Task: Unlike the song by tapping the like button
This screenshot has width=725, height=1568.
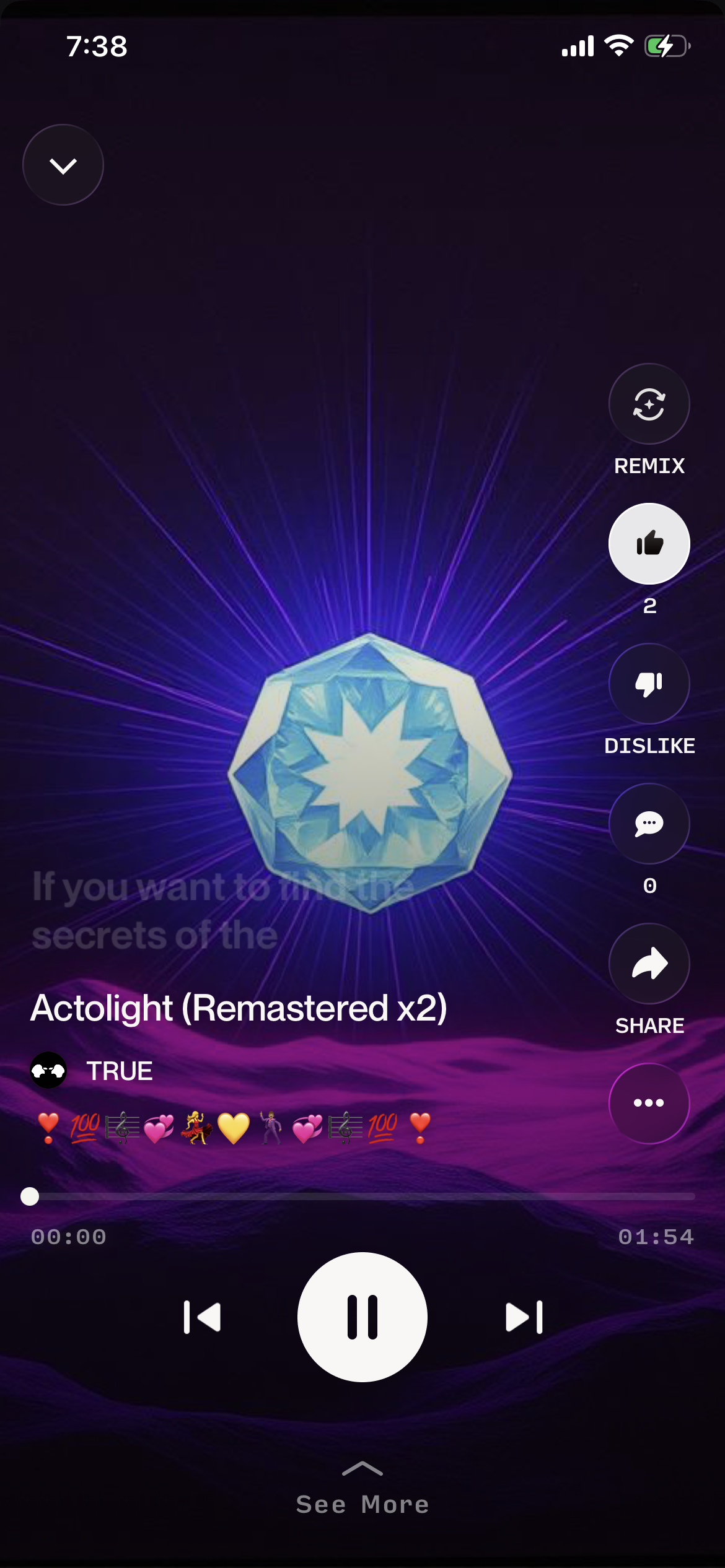Action: [x=649, y=543]
